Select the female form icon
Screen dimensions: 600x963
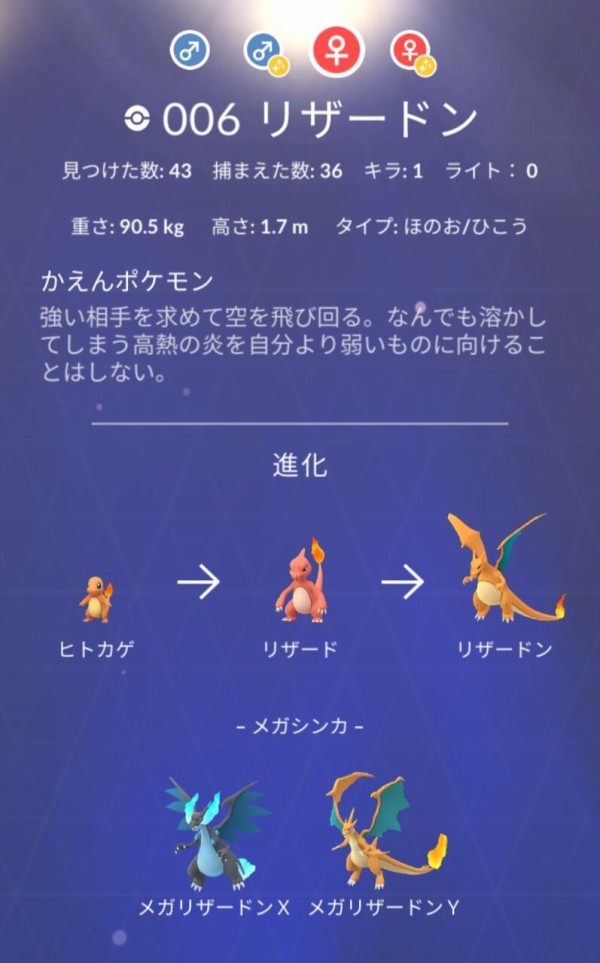(337, 50)
